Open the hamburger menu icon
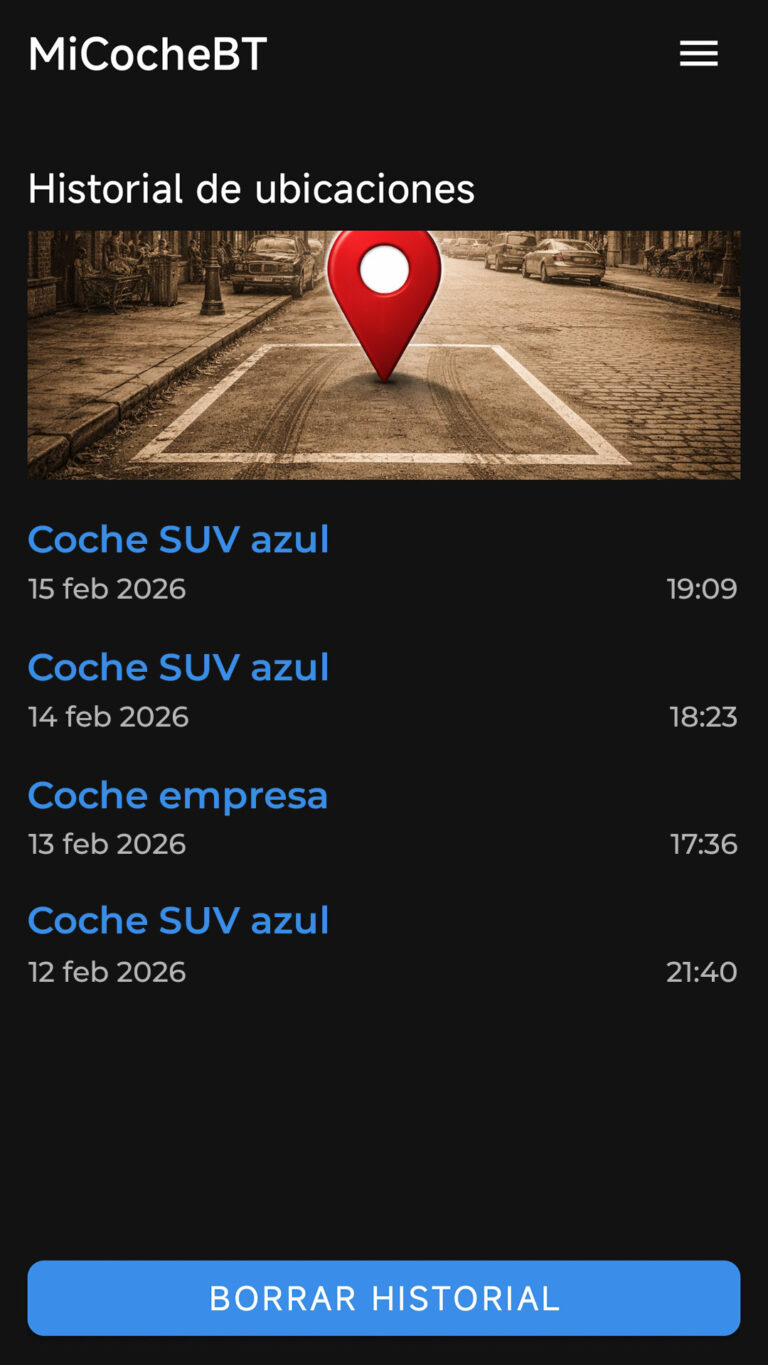768x1365 pixels. [698, 54]
